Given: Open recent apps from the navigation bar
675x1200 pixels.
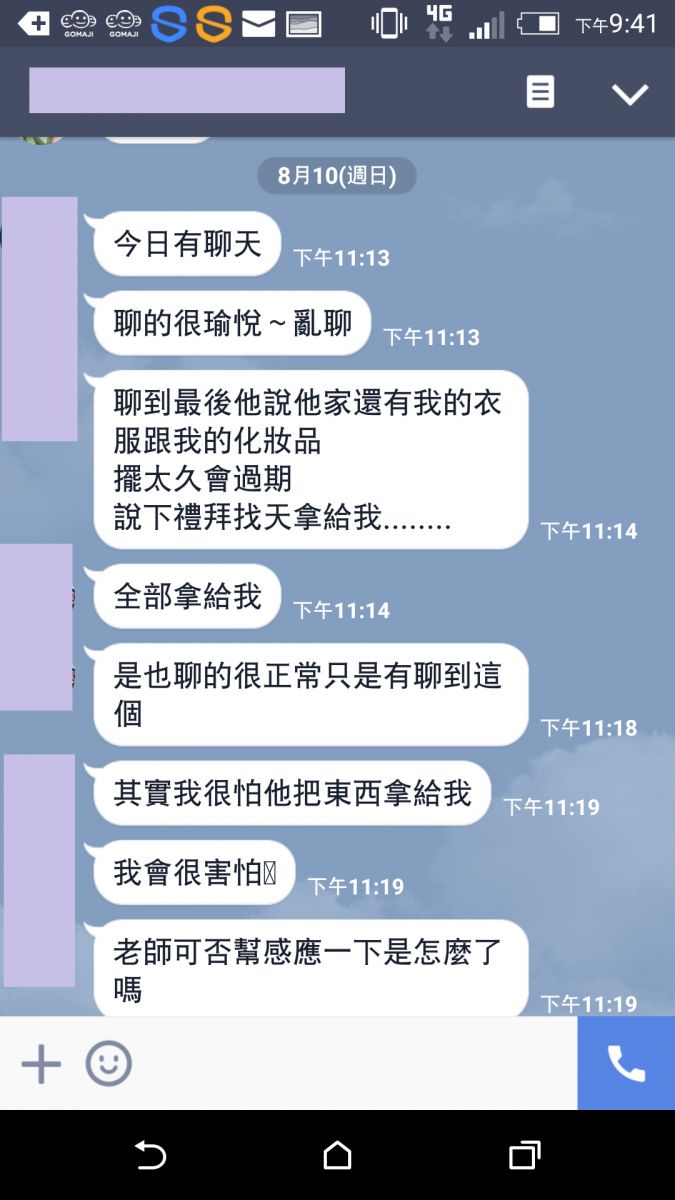Looking at the screenshot, I should 524,1156.
